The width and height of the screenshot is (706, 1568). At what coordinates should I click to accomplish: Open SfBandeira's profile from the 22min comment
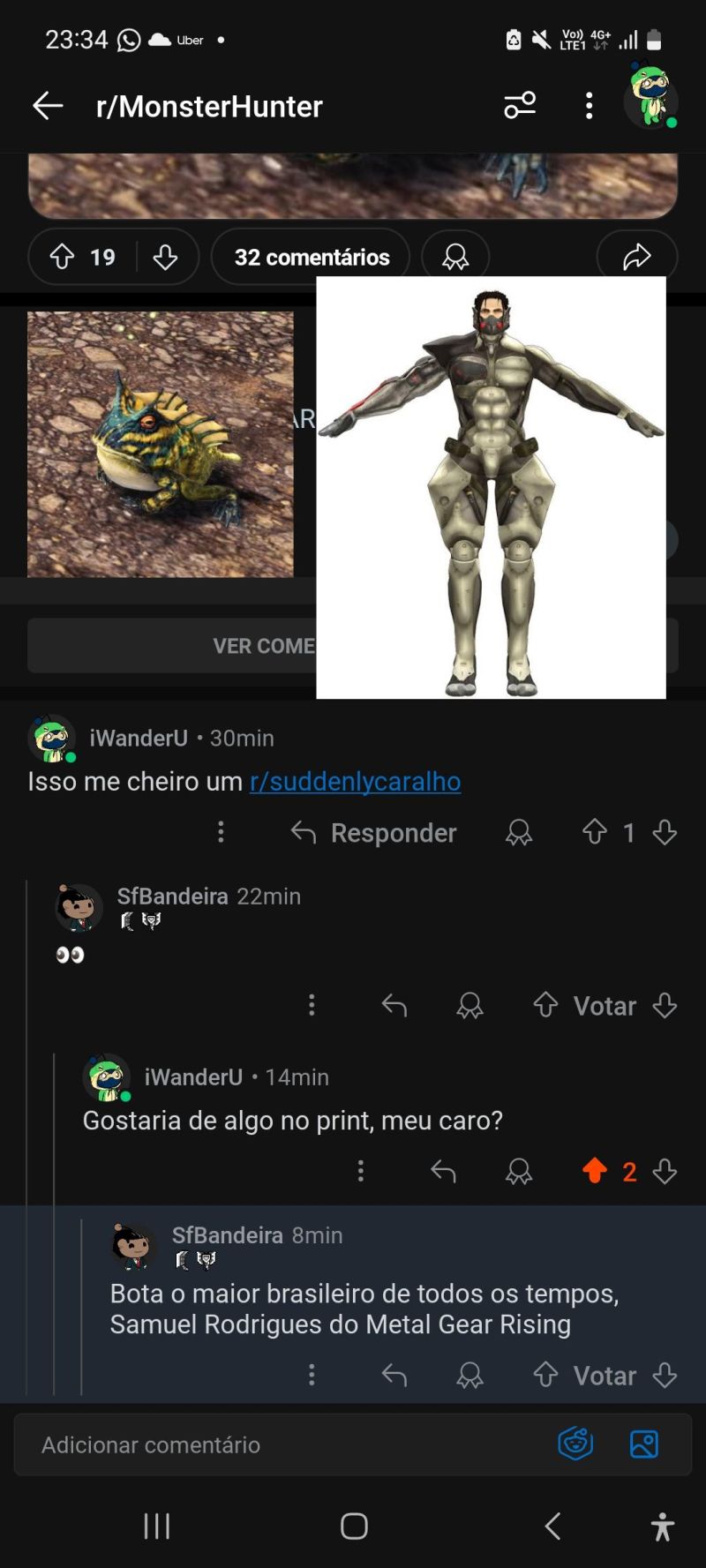click(172, 897)
